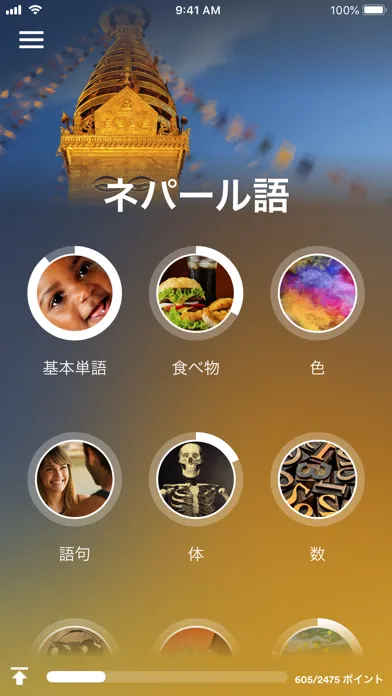
Task: Open the 基本単語 category
Action: click(x=75, y=293)
